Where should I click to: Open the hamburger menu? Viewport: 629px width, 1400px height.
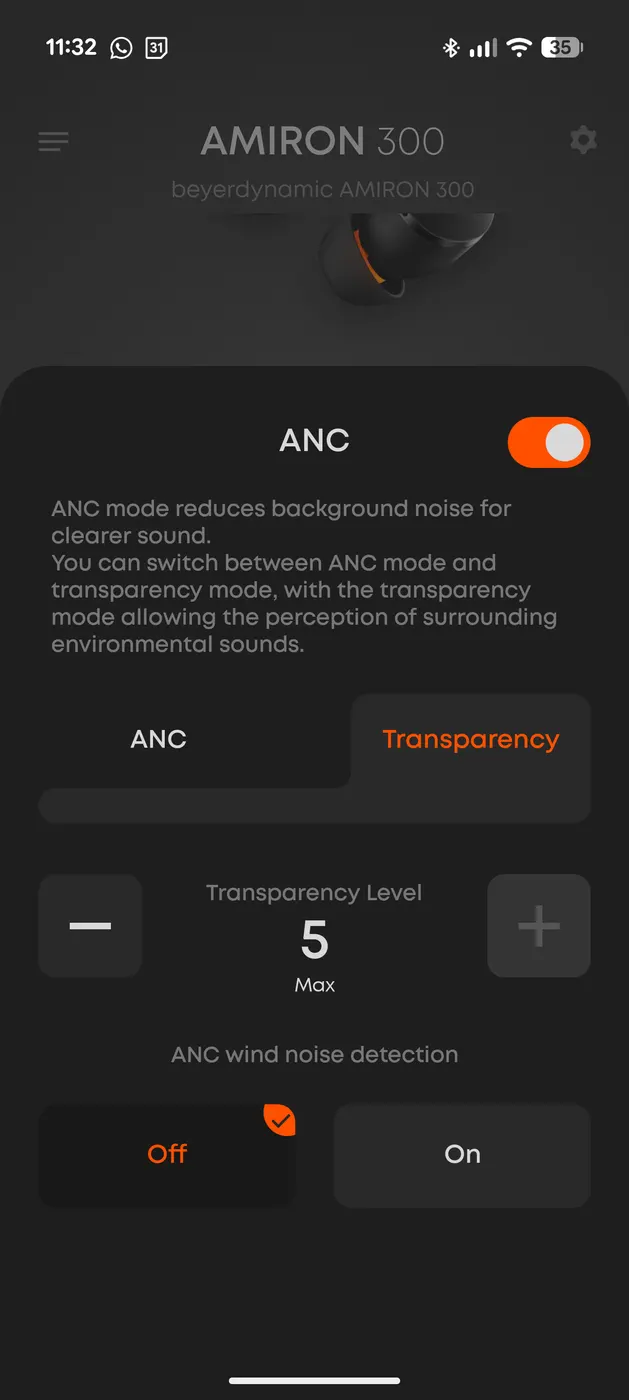pyautogui.click(x=54, y=141)
